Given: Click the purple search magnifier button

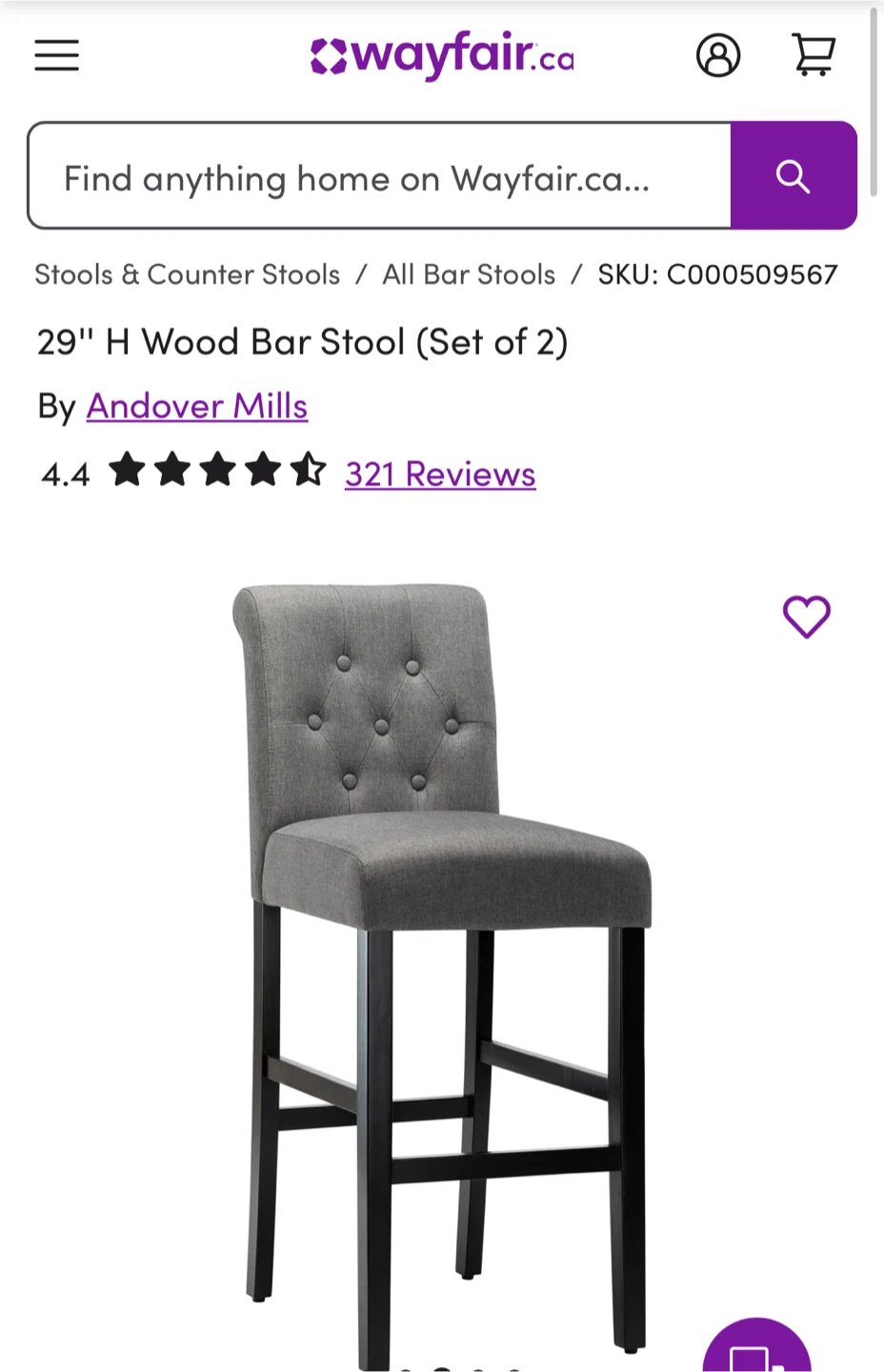Looking at the screenshot, I should click(793, 175).
